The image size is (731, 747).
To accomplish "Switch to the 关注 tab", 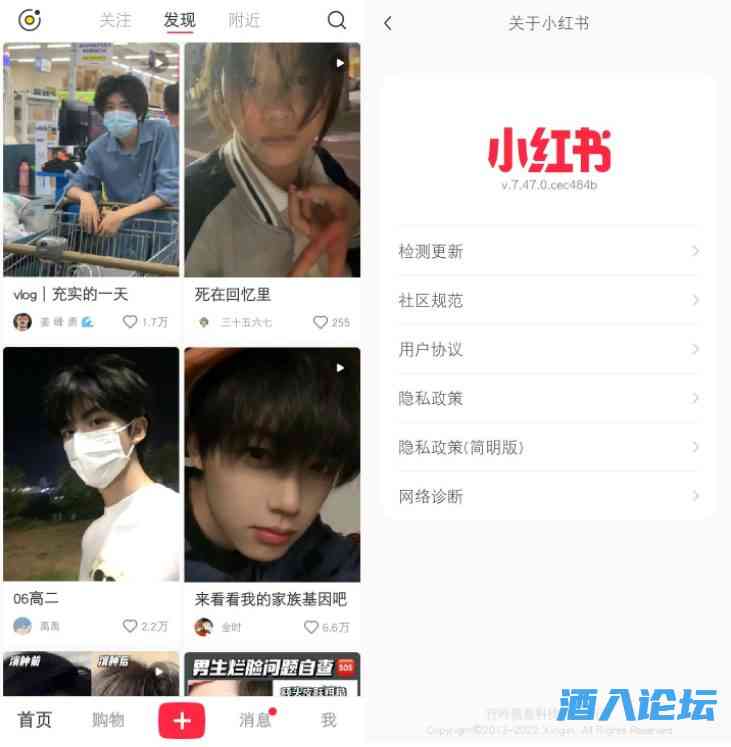I will pos(115,20).
